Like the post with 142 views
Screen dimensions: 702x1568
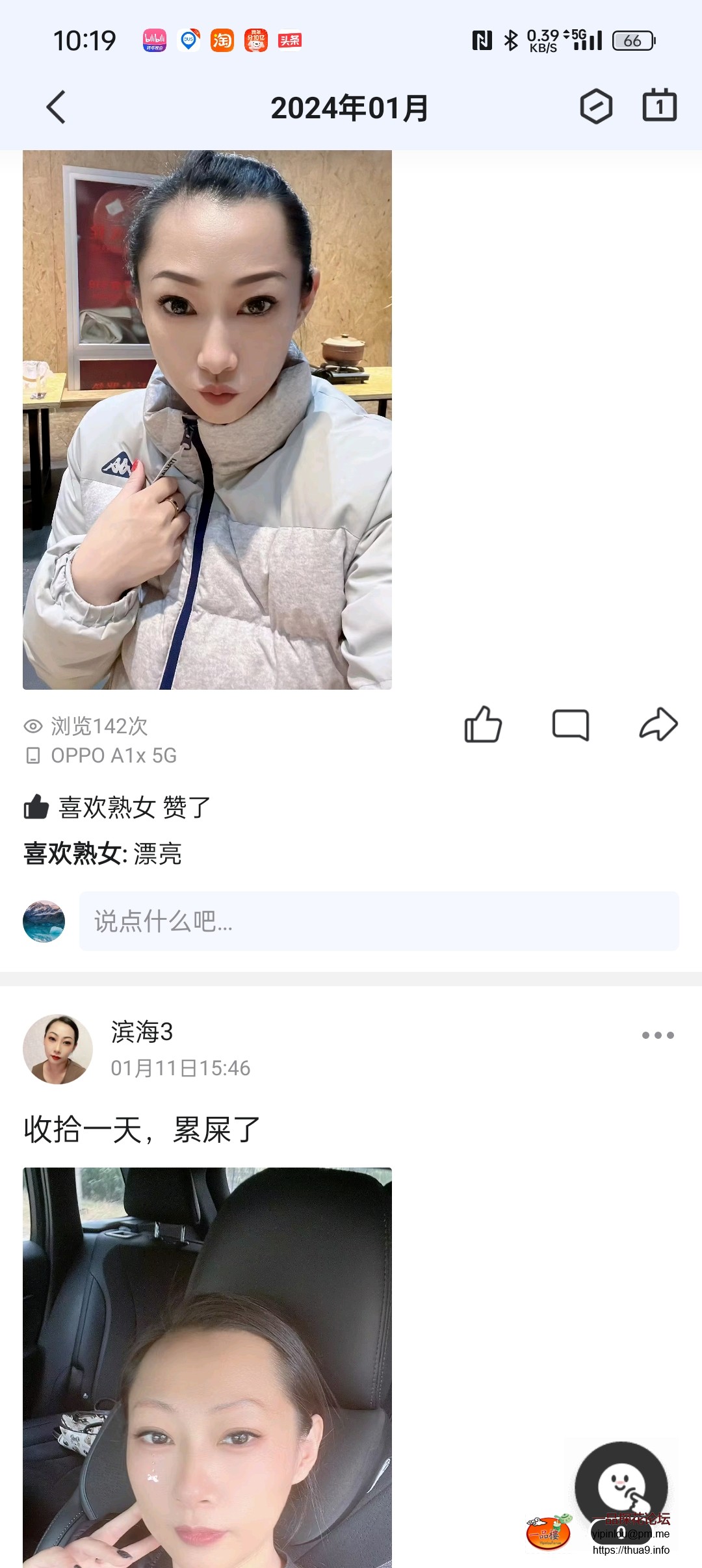(483, 724)
